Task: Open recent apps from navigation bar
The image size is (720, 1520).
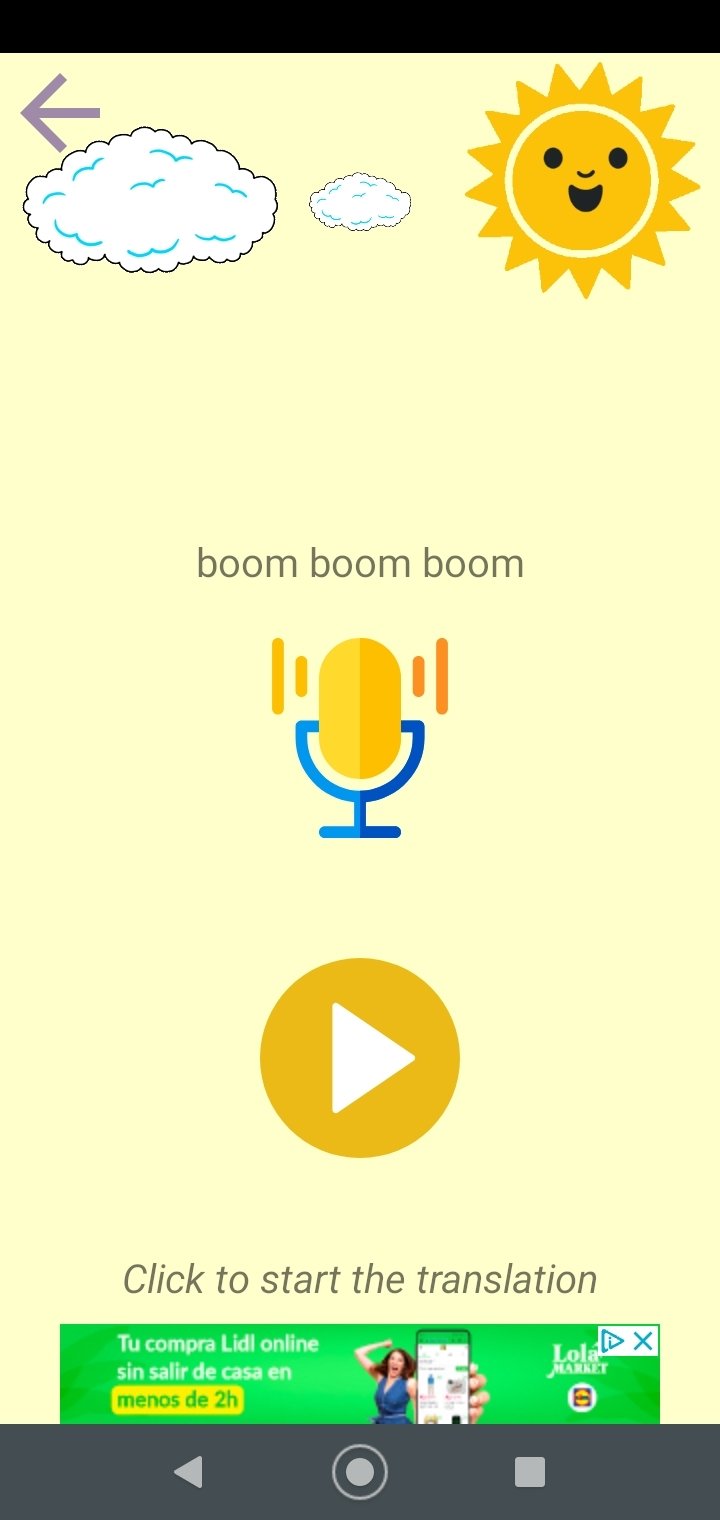Action: click(x=529, y=1472)
